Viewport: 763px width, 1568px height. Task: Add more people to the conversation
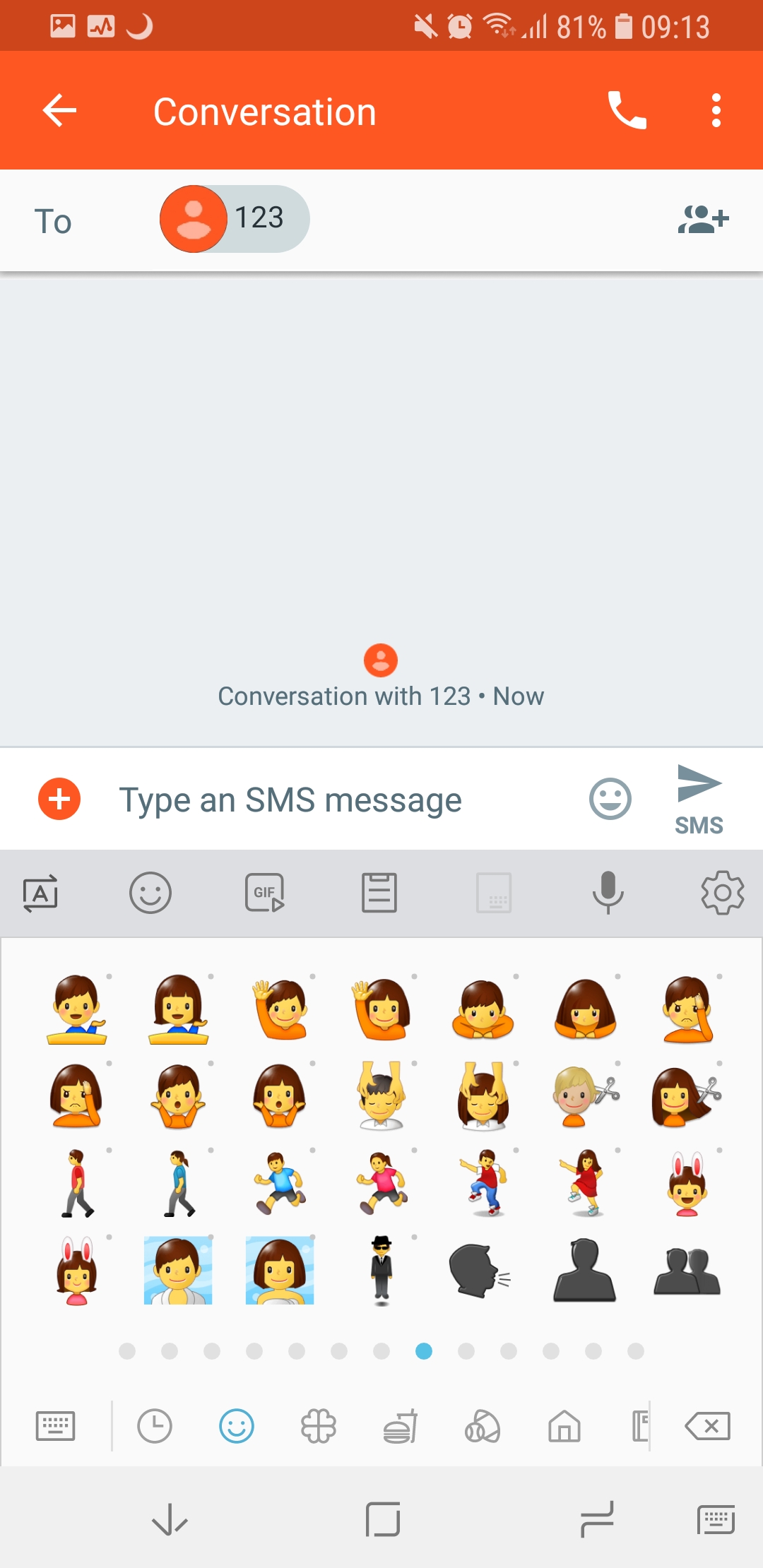[x=703, y=219]
